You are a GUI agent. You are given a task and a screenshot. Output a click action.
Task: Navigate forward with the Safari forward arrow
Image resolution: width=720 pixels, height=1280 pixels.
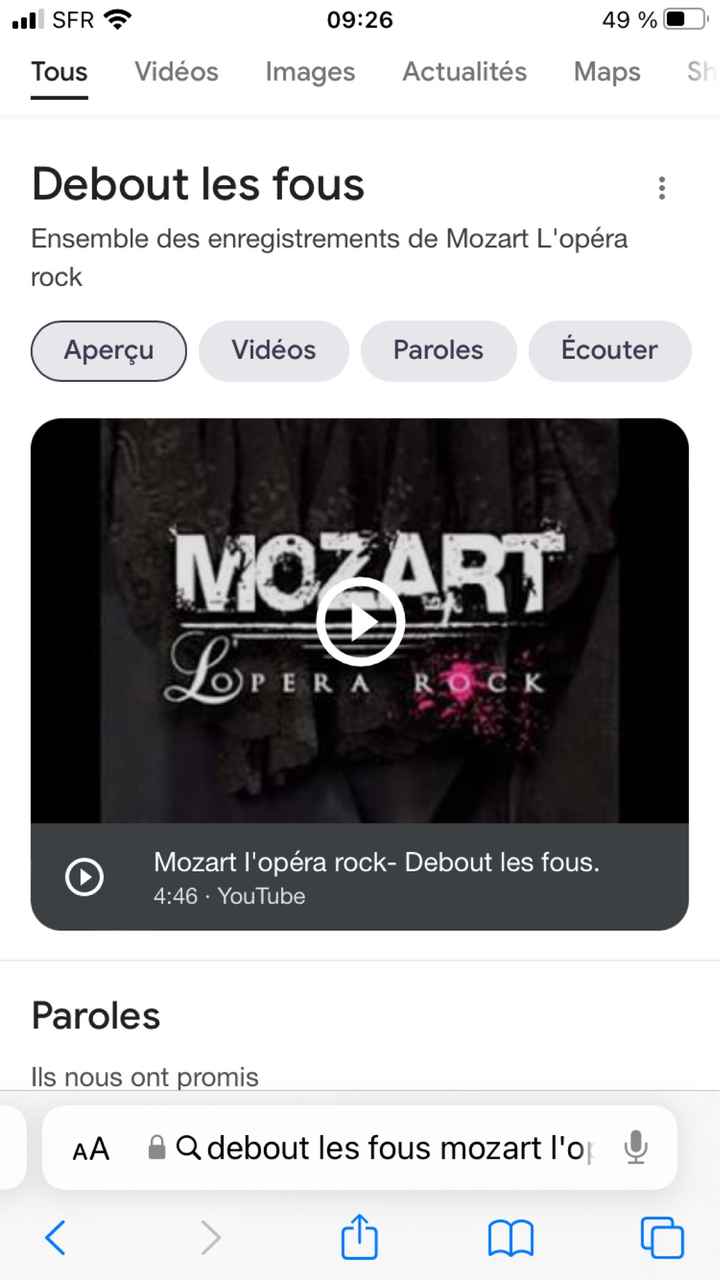(x=211, y=1237)
